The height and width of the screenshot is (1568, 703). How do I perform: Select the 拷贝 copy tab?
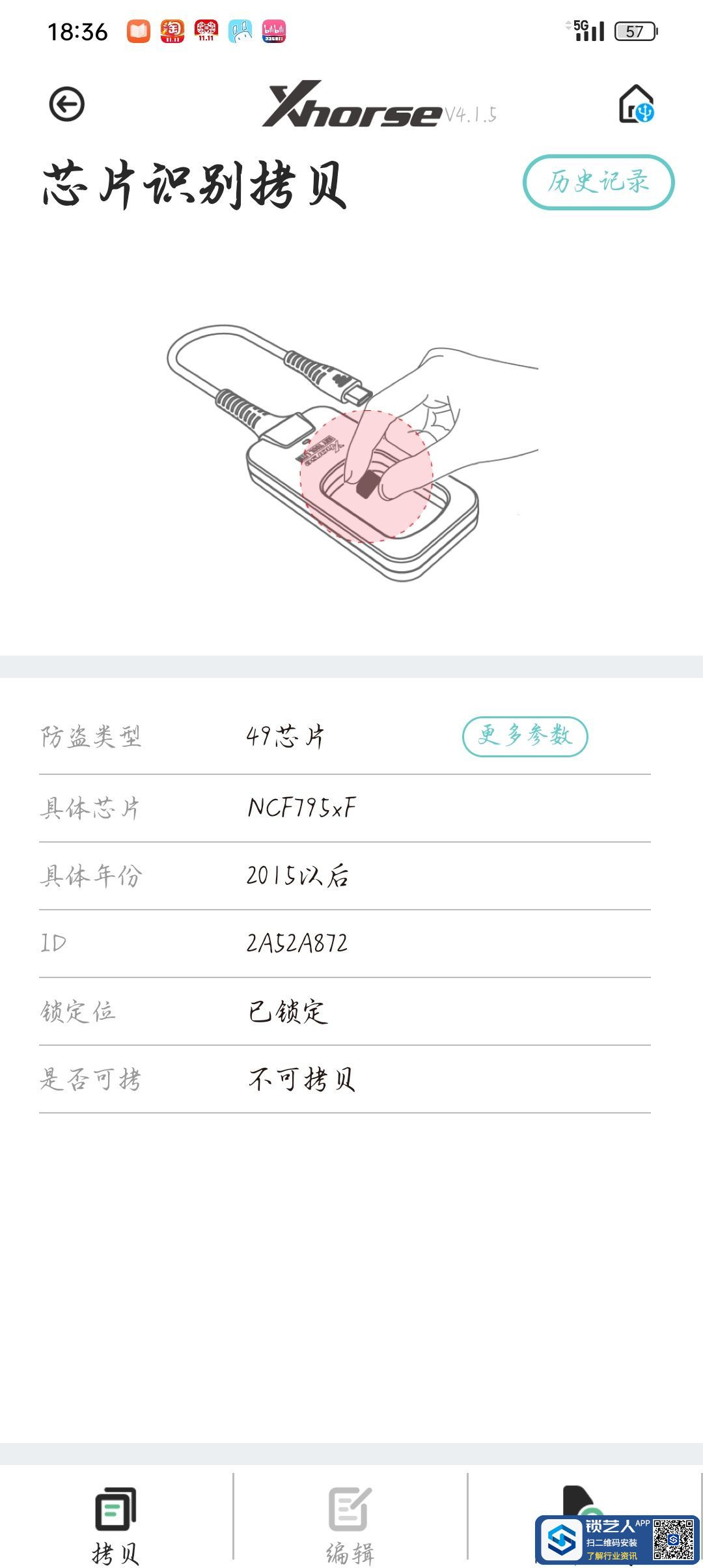tap(116, 1524)
